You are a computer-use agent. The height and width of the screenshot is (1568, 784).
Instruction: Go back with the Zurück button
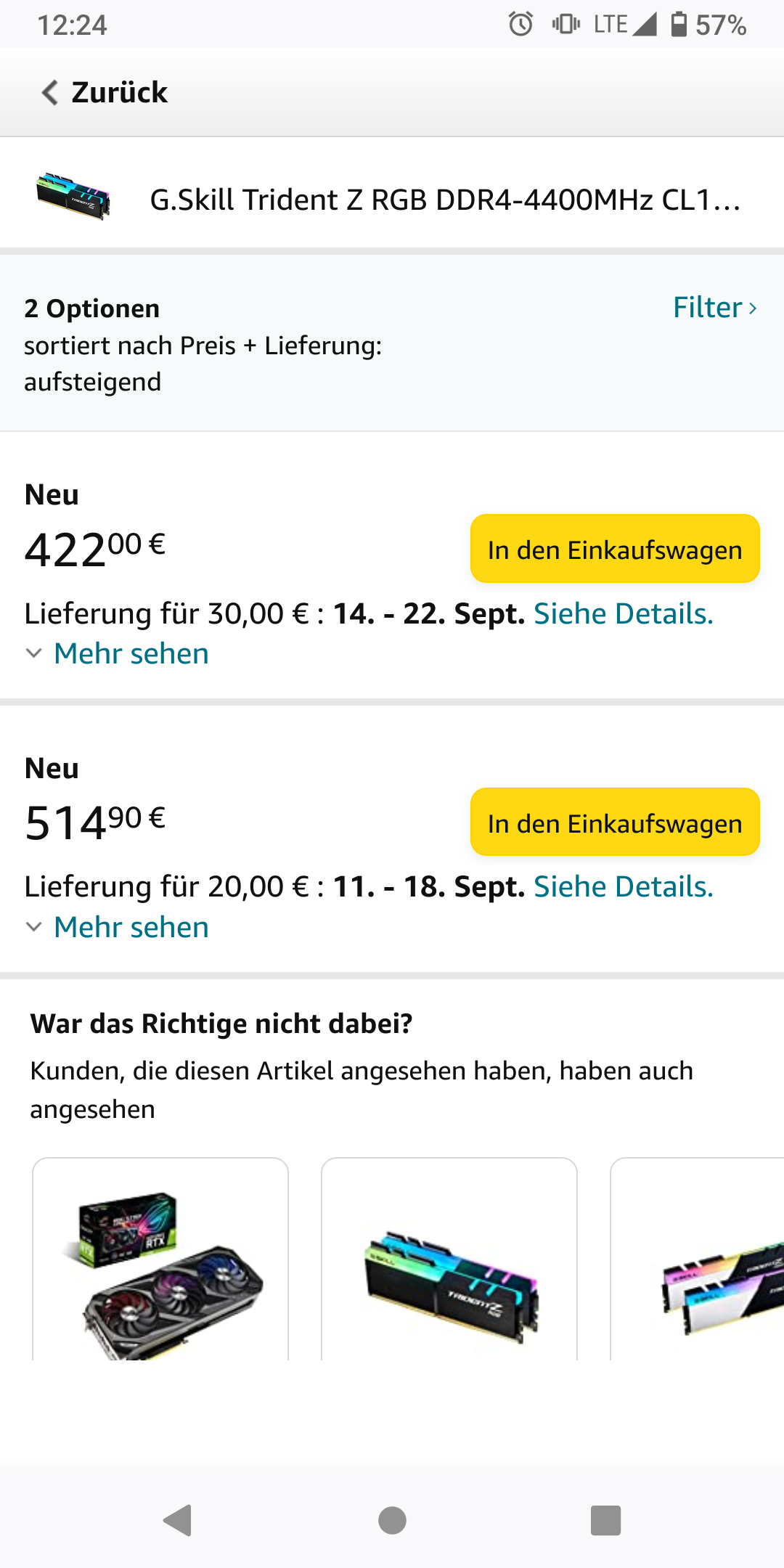click(105, 93)
